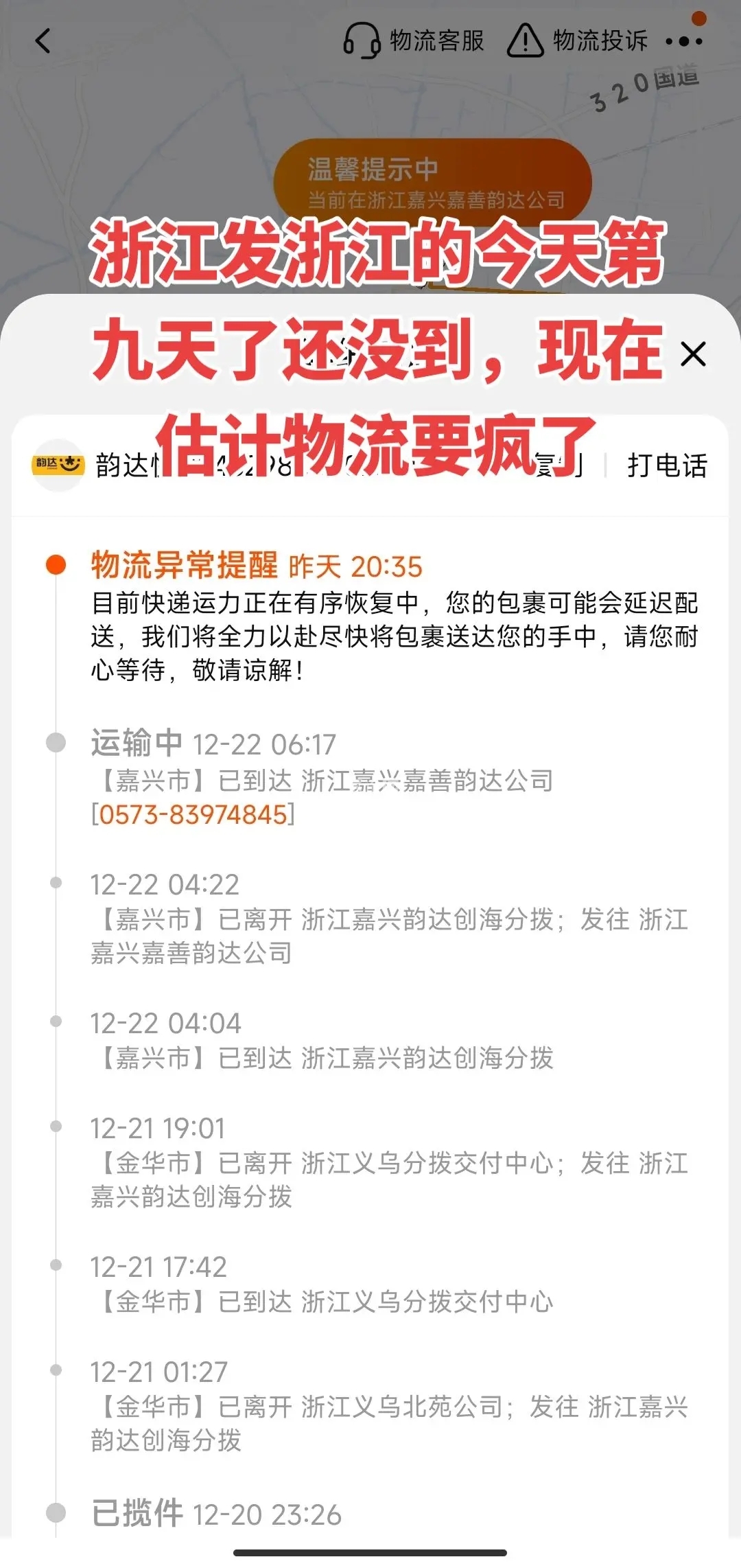The height and width of the screenshot is (1568, 741).
Task: Tap 打电话 to call the courier
Action: [667, 465]
